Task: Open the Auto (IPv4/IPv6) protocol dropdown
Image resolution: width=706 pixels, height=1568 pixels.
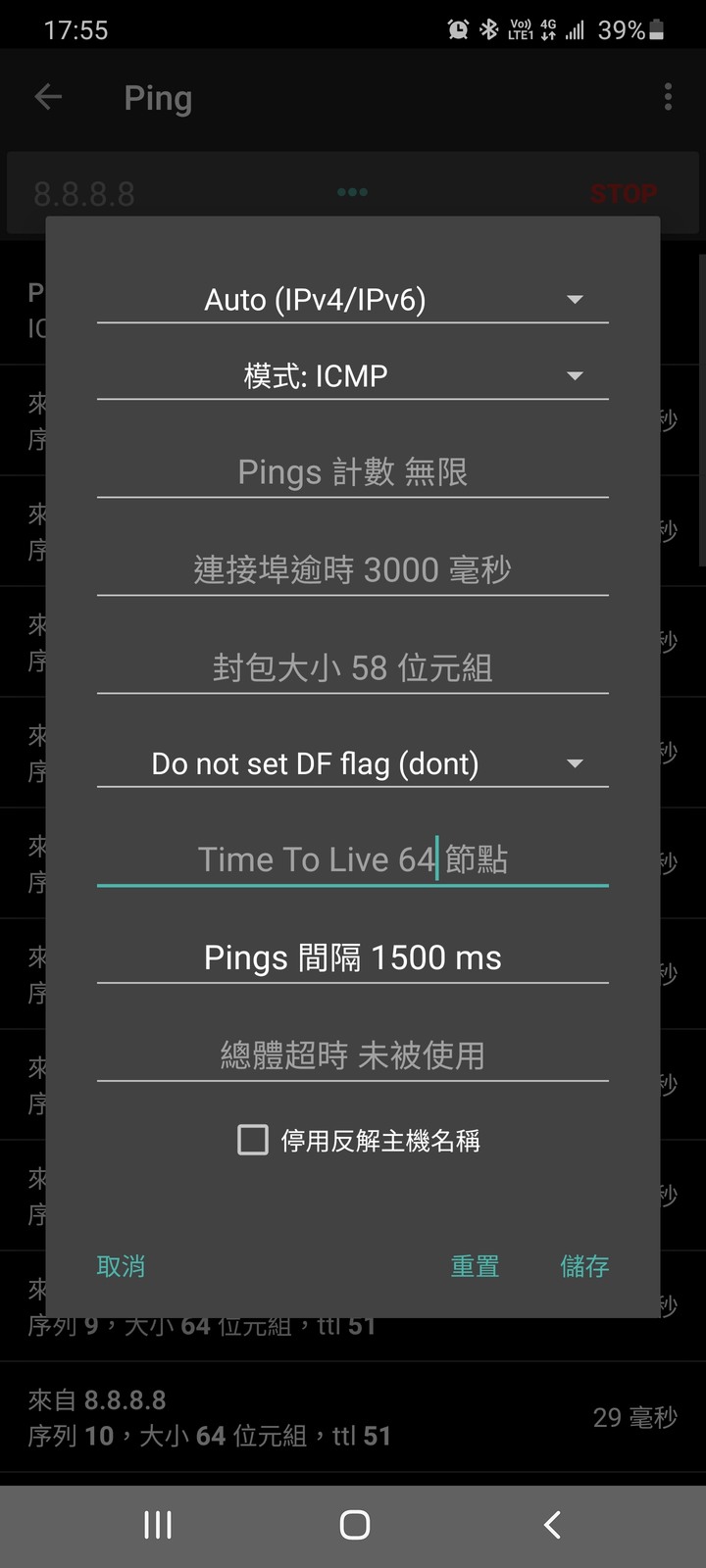Action: coord(352,300)
